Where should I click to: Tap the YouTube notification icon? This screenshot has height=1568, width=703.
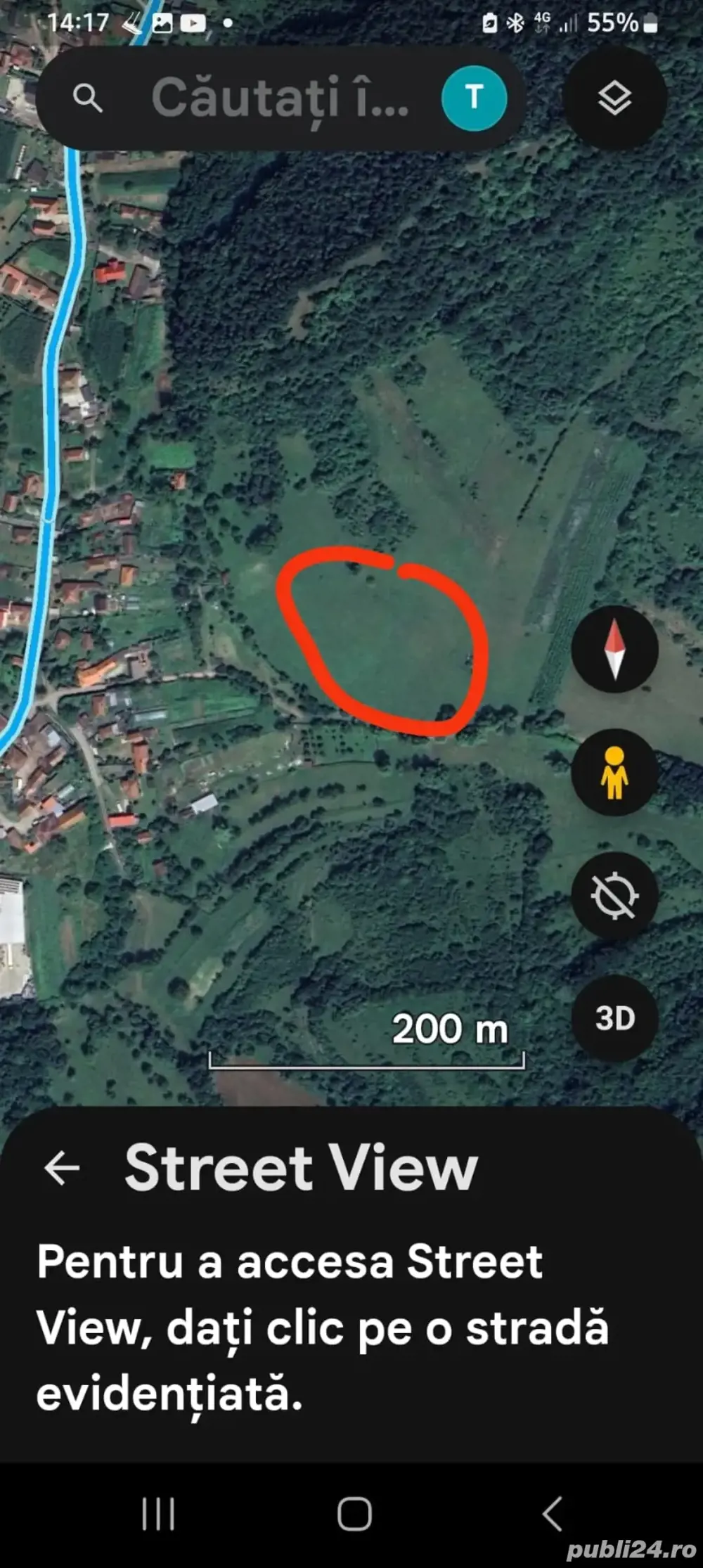click(x=193, y=21)
